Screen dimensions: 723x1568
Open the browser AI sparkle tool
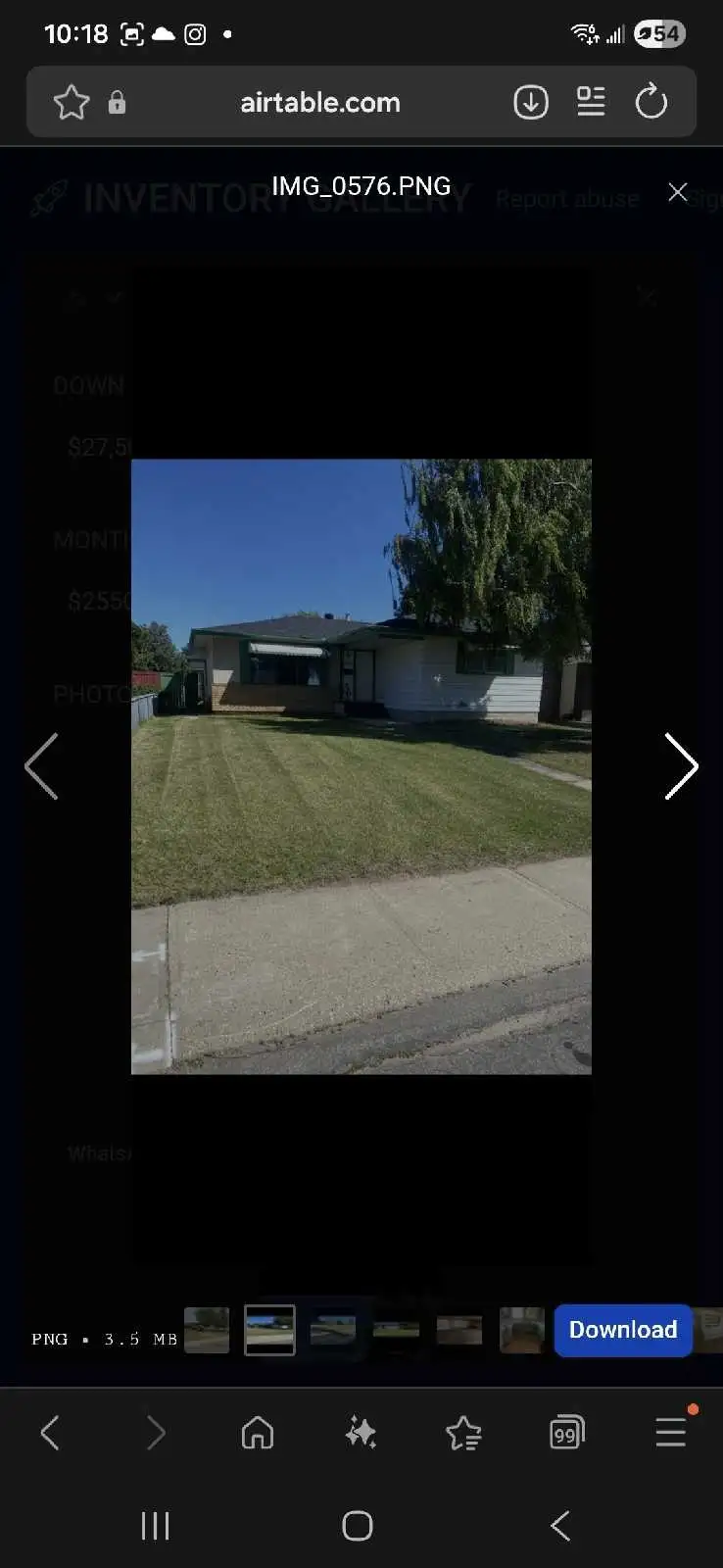[361, 1434]
